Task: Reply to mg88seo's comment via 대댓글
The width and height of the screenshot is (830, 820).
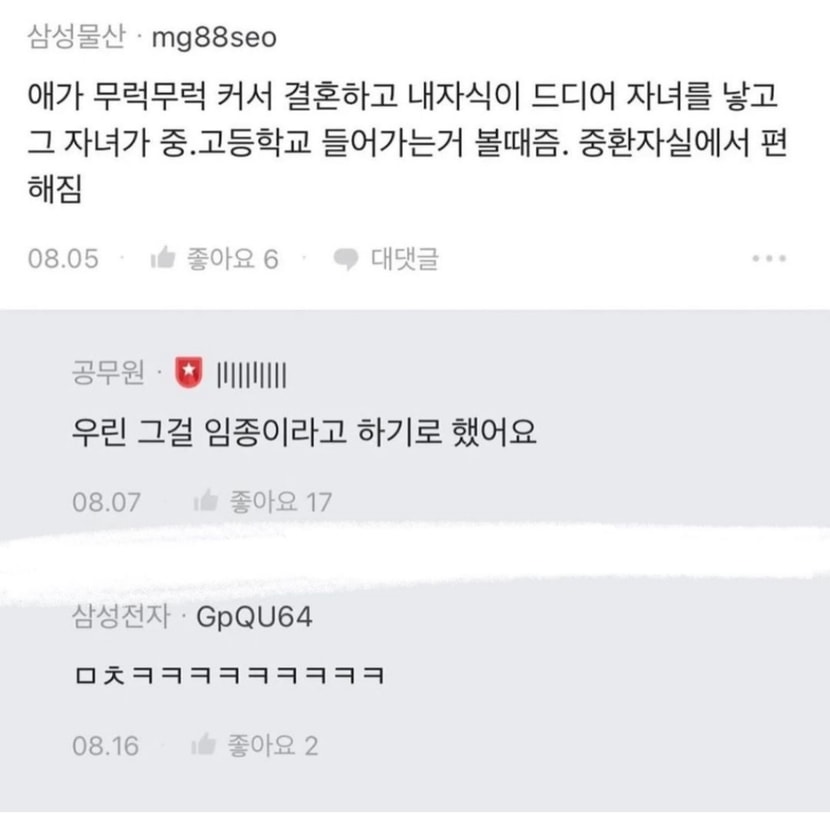Action: coord(386,259)
